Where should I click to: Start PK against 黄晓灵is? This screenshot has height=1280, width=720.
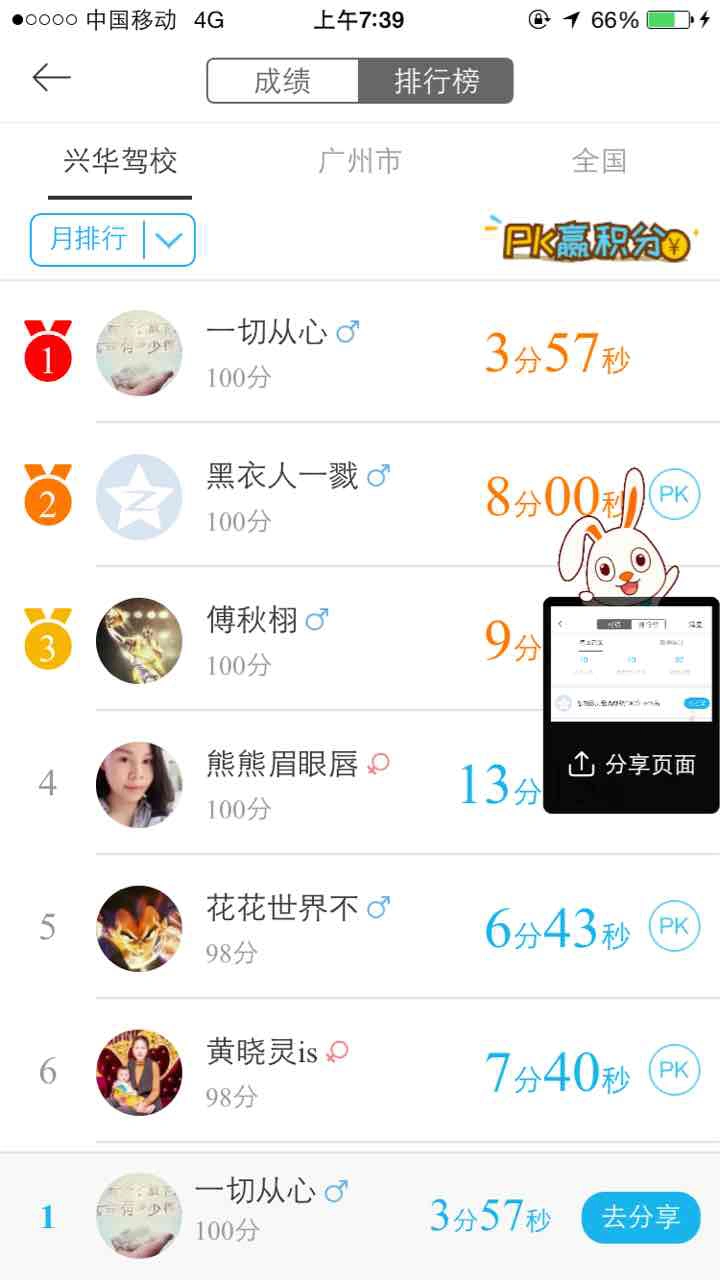coord(673,1070)
